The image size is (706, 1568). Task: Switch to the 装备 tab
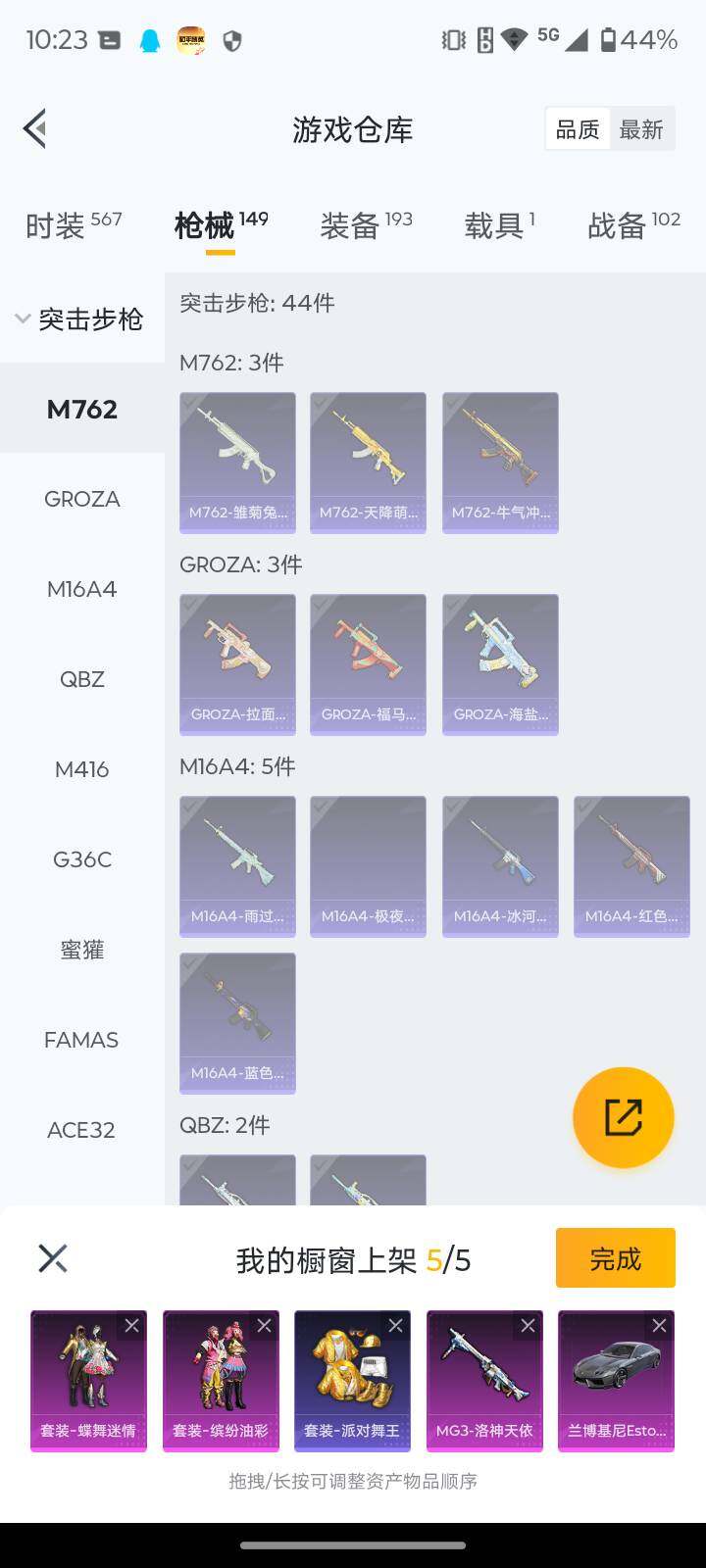pyautogui.click(x=366, y=225)
